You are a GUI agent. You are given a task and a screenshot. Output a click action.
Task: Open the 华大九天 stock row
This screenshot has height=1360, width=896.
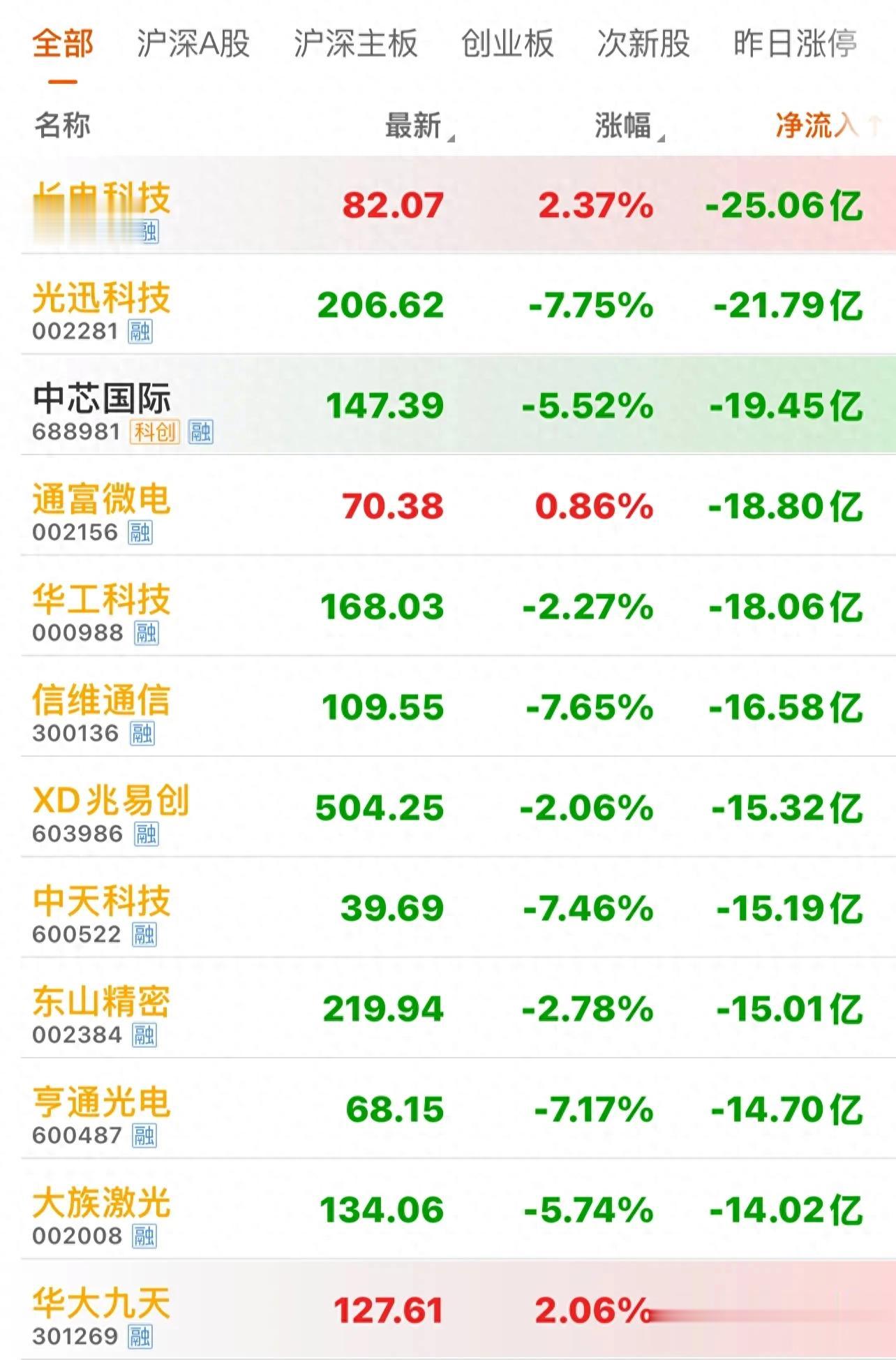point(458,1310)
